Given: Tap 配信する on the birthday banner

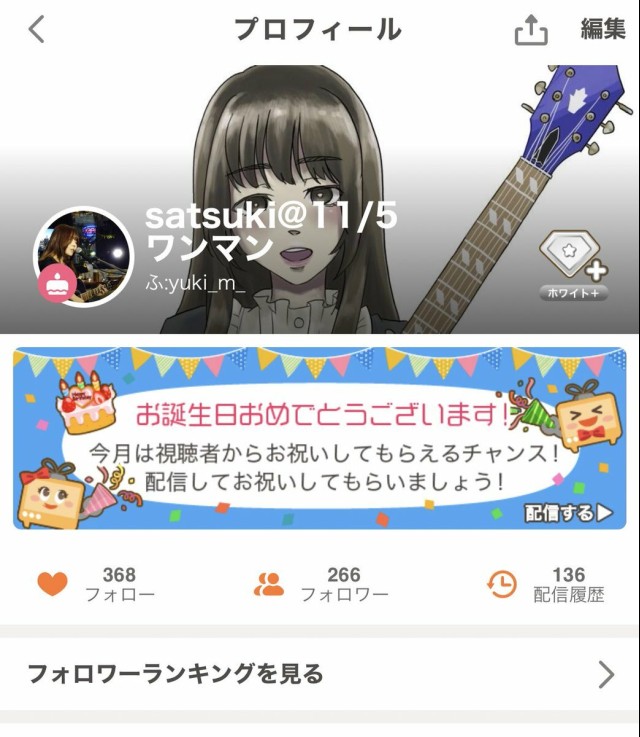Looking at the screenshot, I should [569, 514].
